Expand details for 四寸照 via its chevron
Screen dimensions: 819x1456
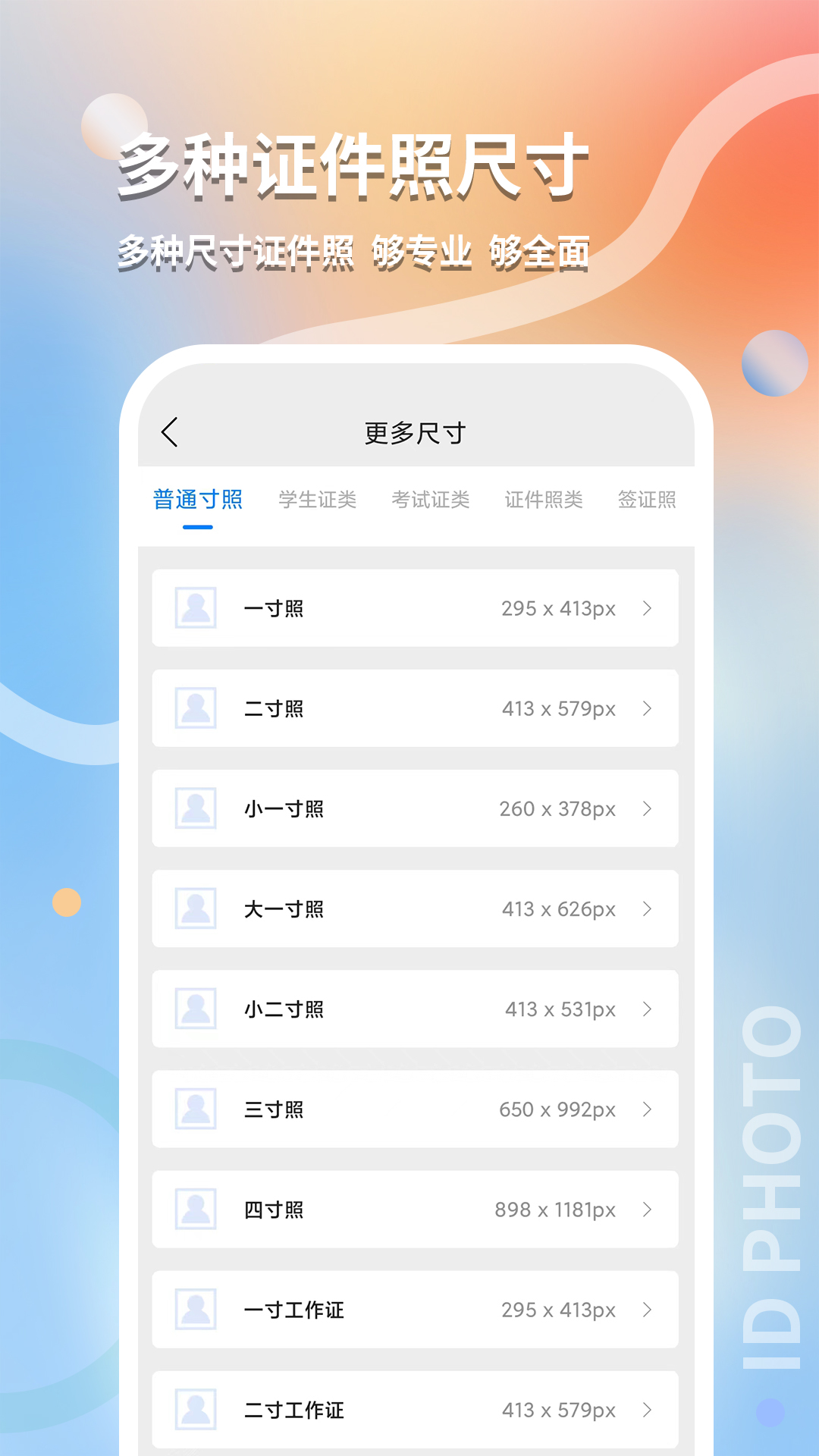point(648,1210)
